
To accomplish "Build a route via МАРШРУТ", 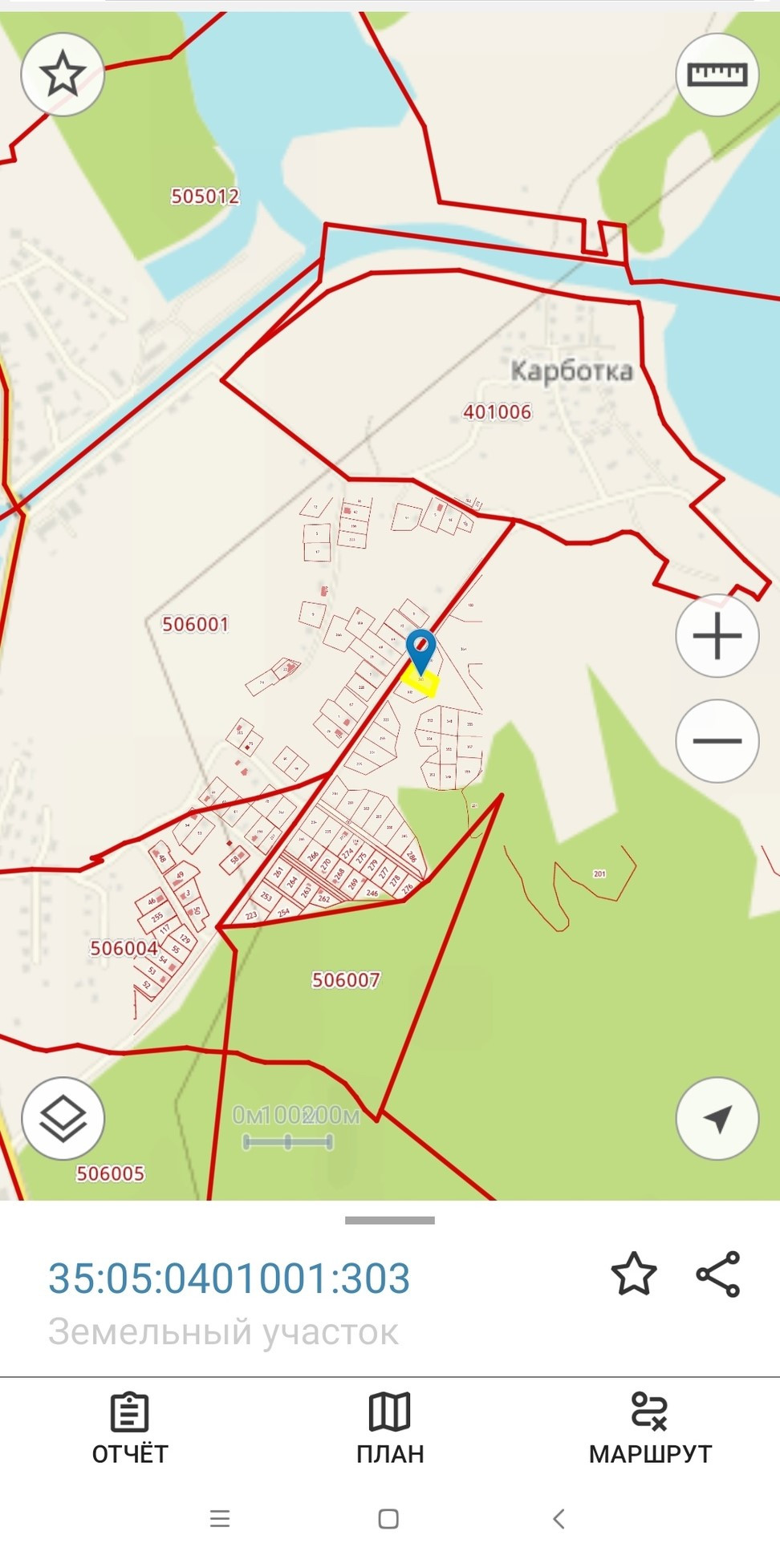I will tap(650, 1429).
